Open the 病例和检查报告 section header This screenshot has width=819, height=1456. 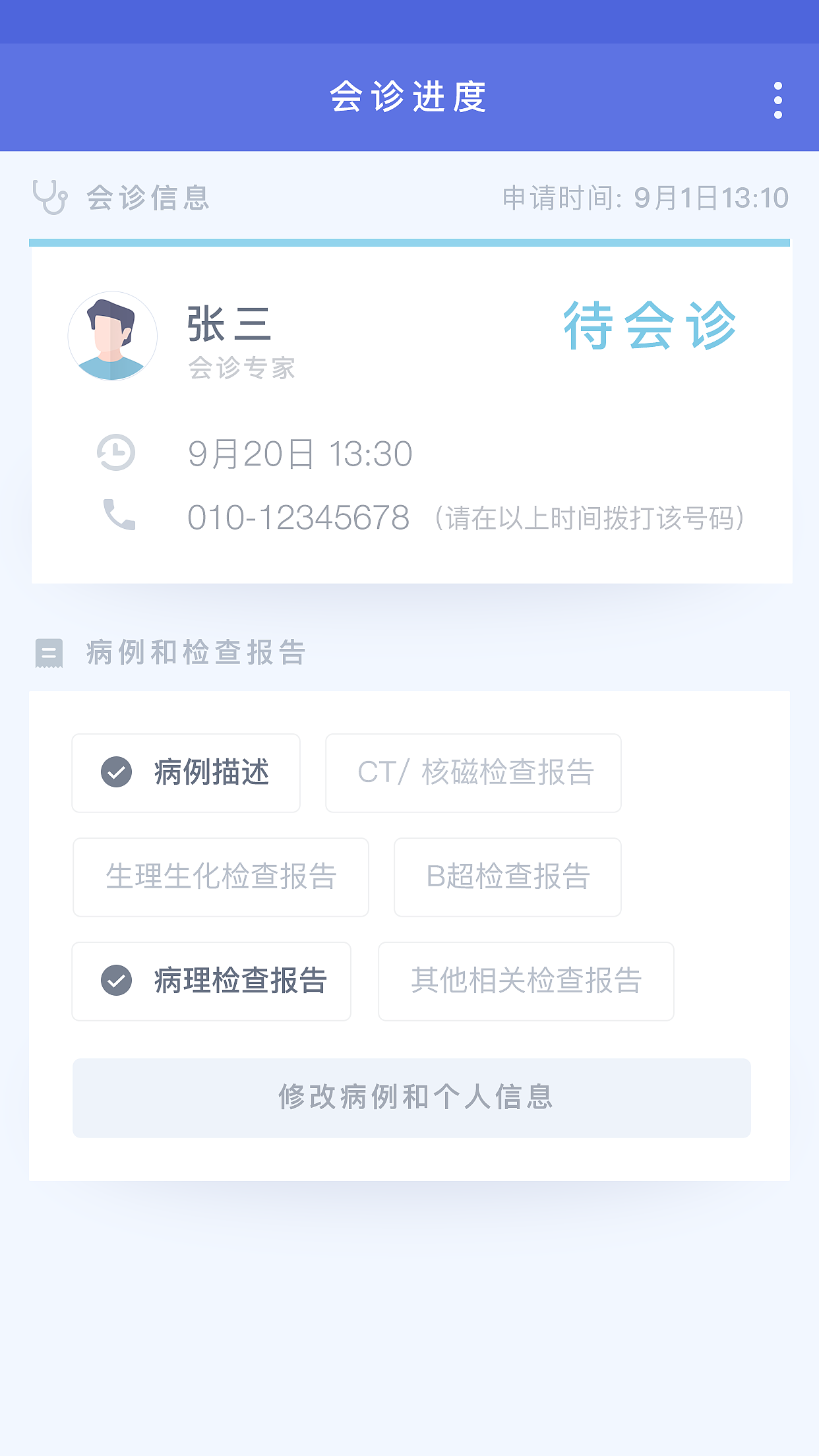tap(193, 654)
